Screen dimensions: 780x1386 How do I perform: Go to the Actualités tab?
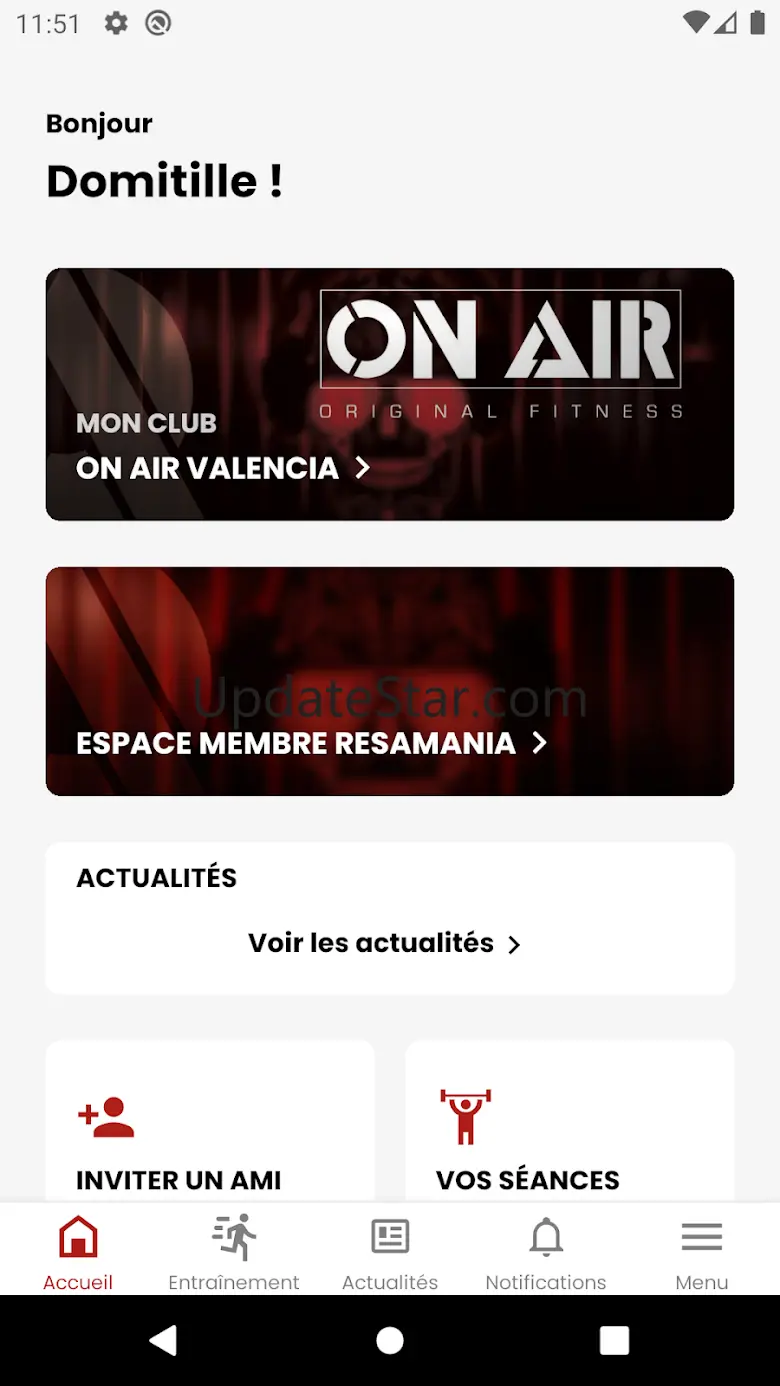click(390, 1250)
